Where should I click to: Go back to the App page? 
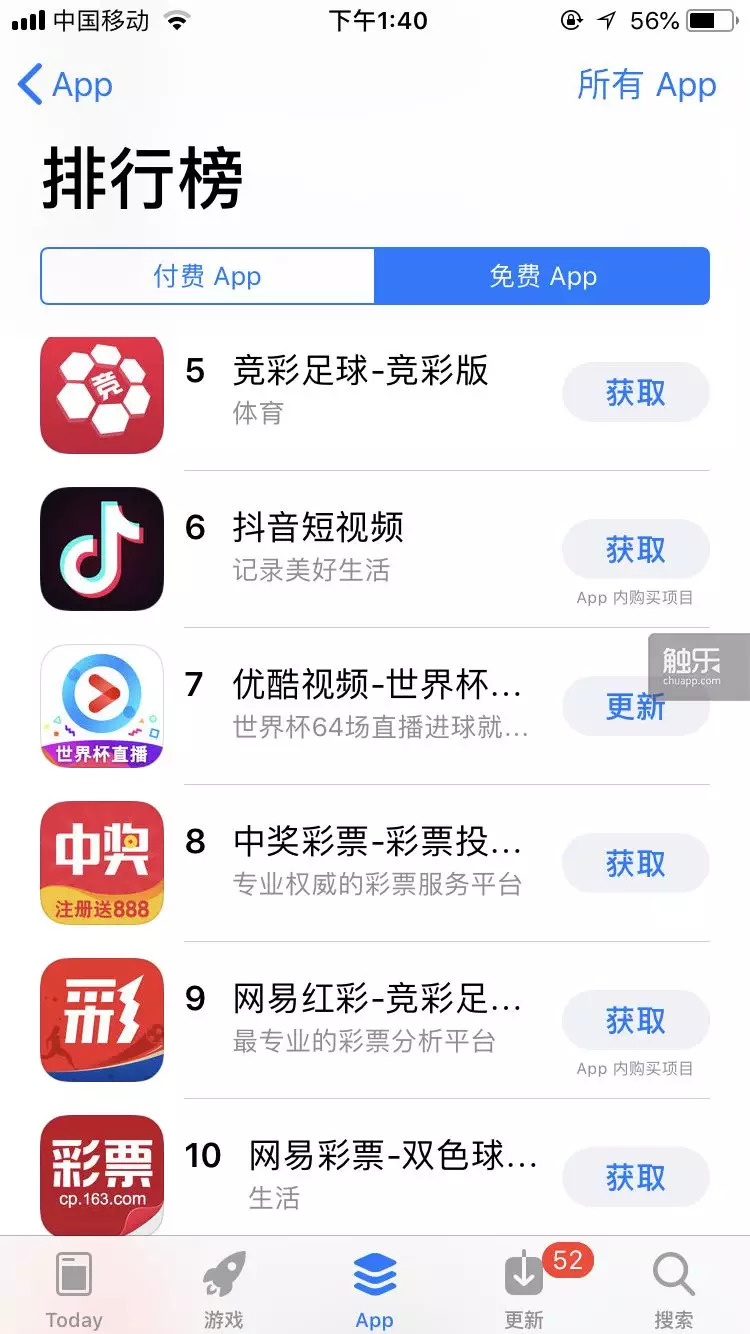coord(66,86)
